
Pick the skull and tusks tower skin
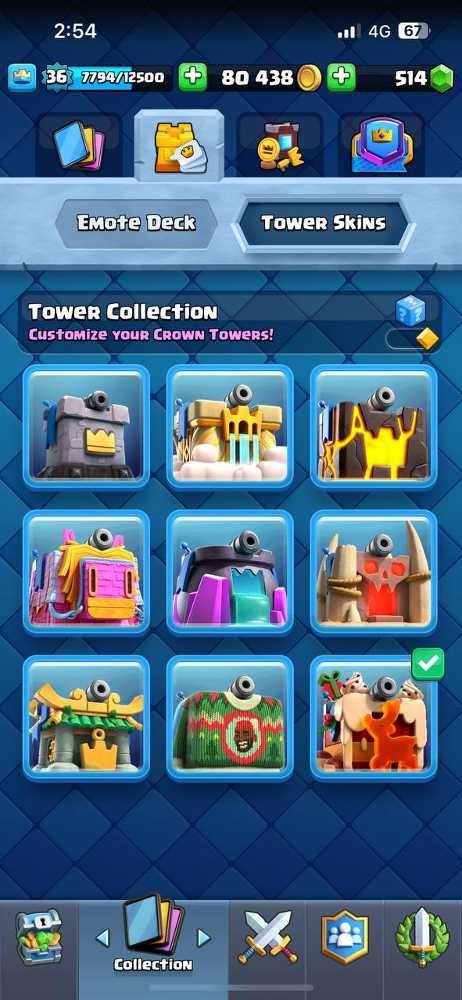point(374,571)
